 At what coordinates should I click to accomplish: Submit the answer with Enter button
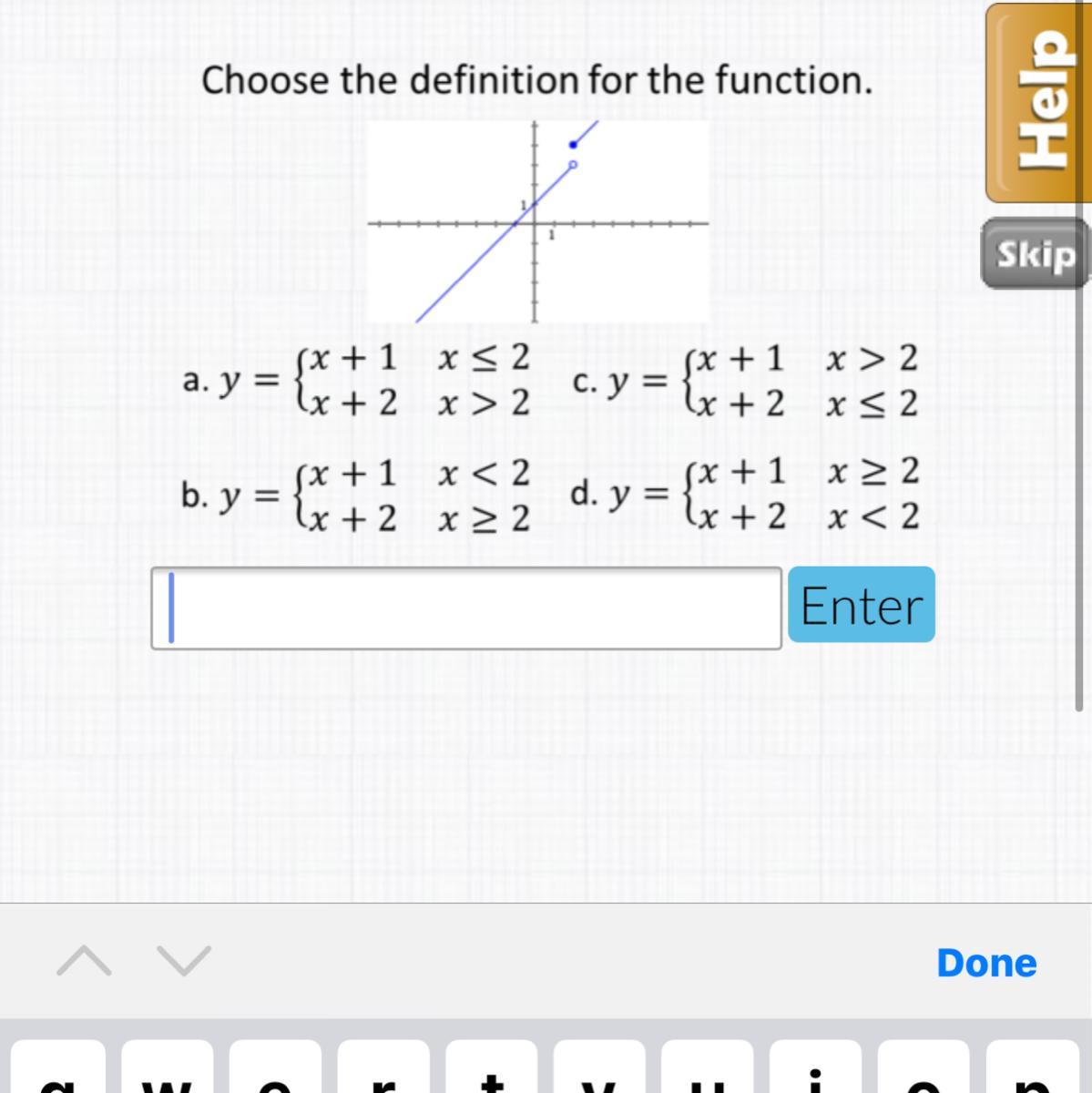tap(861, 605)
